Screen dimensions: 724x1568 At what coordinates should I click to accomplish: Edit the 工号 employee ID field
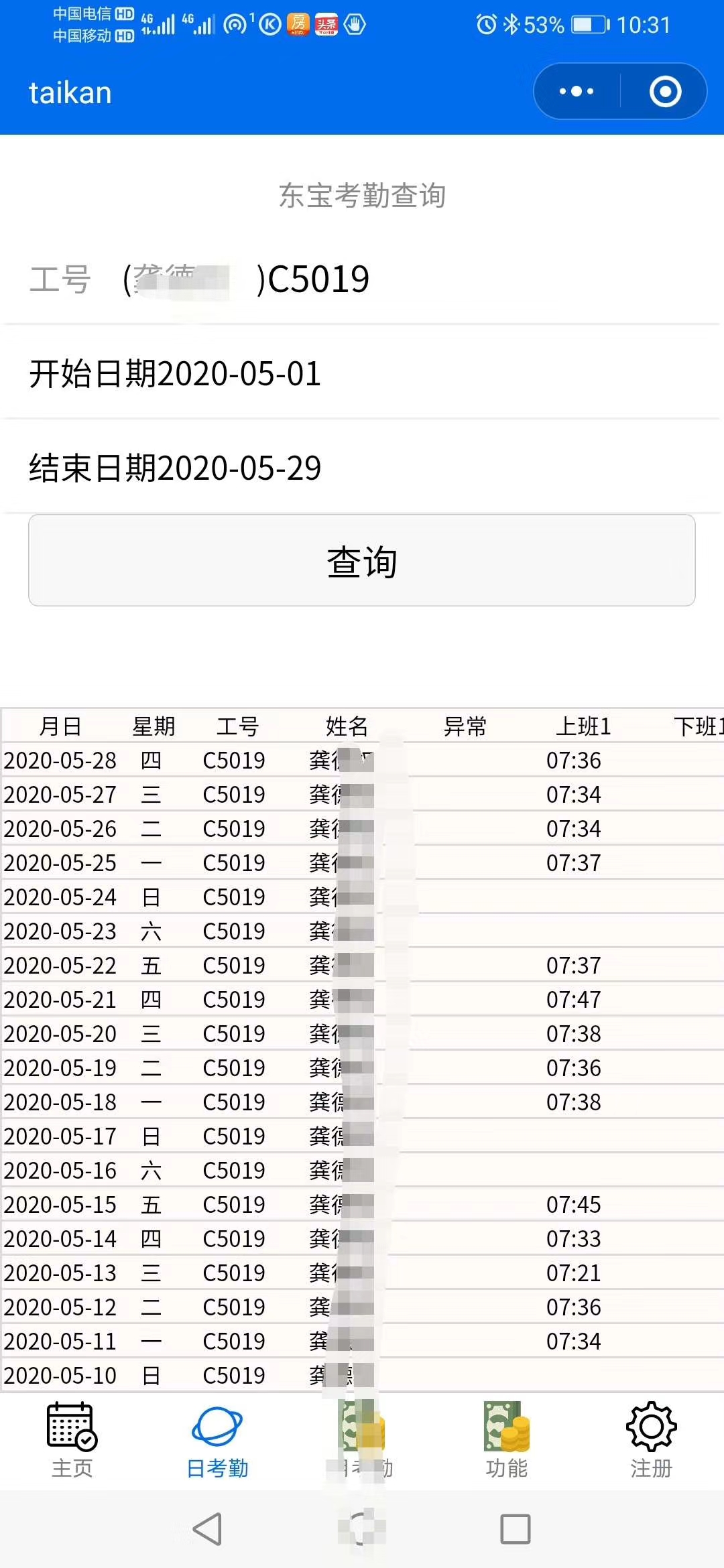[x=362, y=279]
